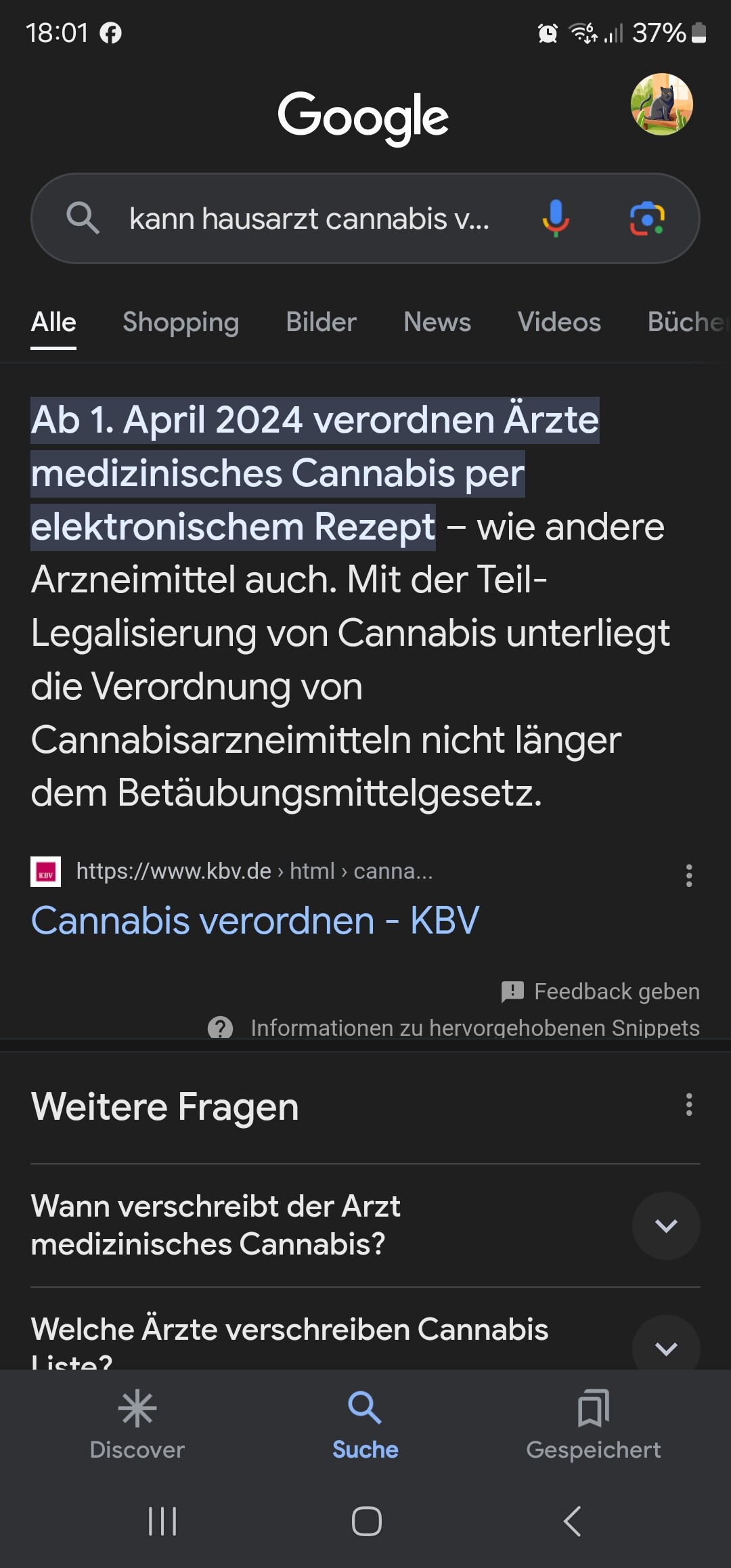Select the Videos tab
Image resolution: width=731 pixels, height=1568 pixels.
pos(559,322)
